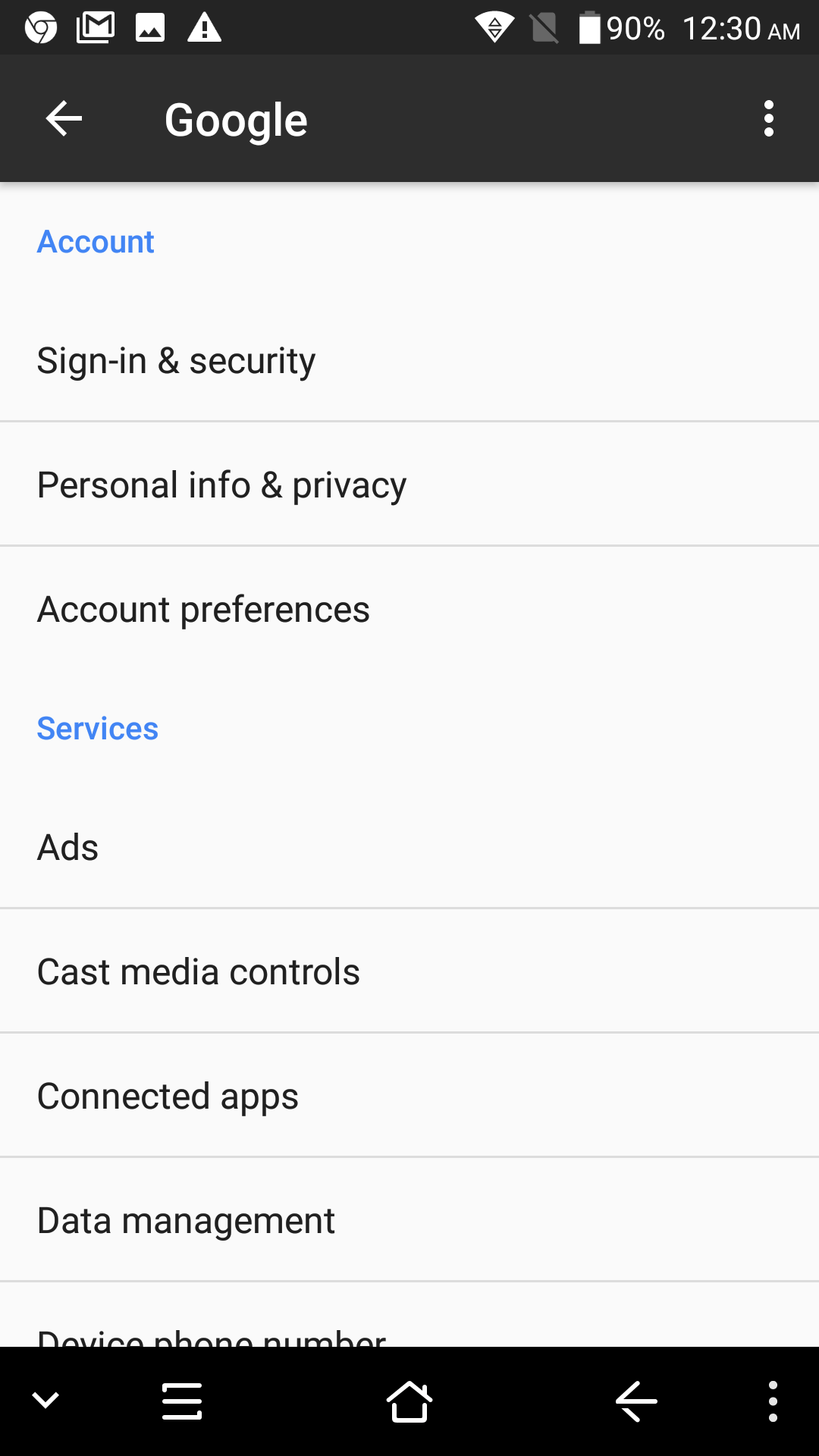Open Cast media controls
The width and height of the screenshot is (819, 1456).
409,971
